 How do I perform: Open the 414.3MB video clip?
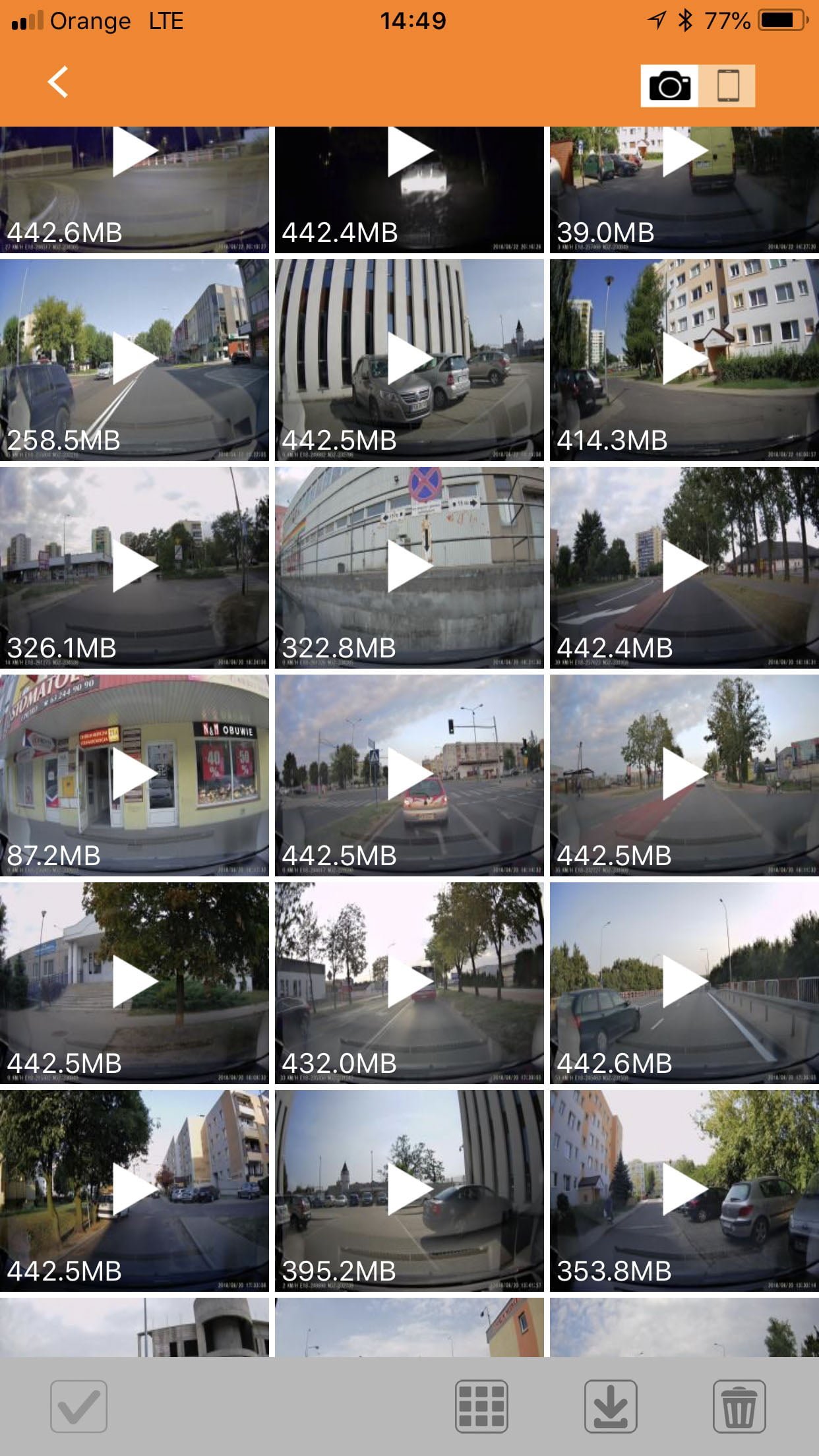click(x=684, y=359)
